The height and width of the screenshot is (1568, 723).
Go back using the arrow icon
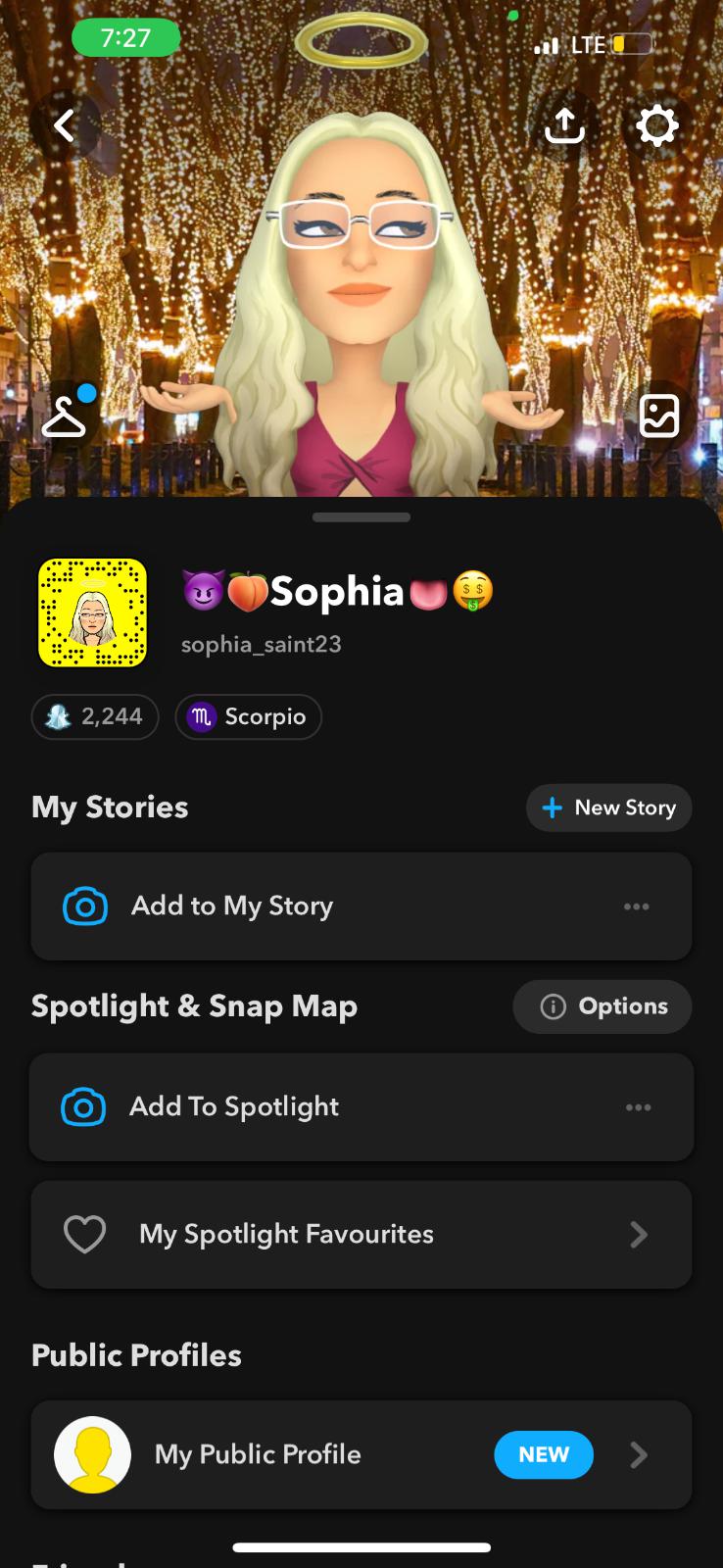(x=65, y=125)
